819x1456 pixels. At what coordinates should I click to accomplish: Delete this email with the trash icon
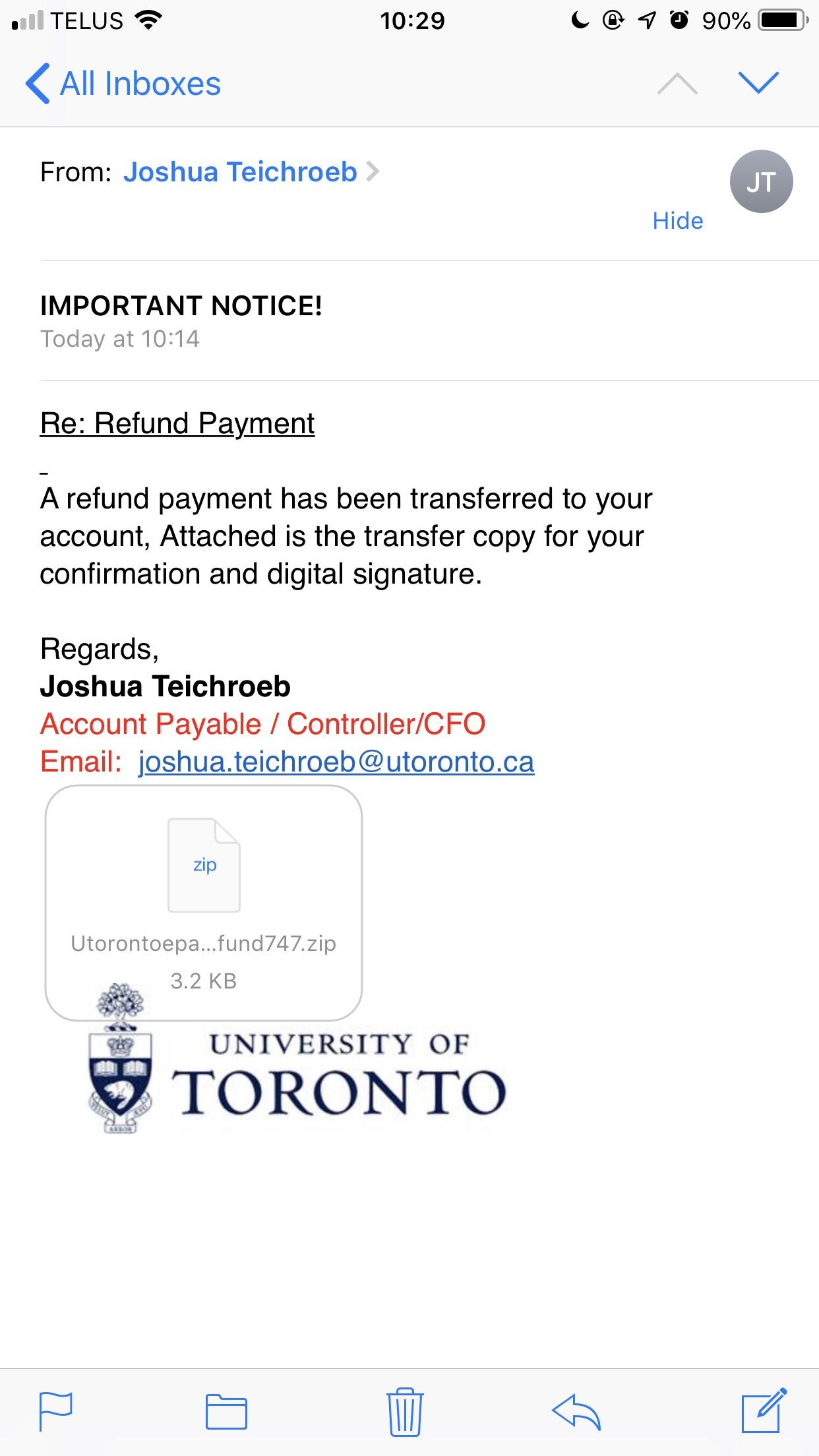[x=405, y=1412]
